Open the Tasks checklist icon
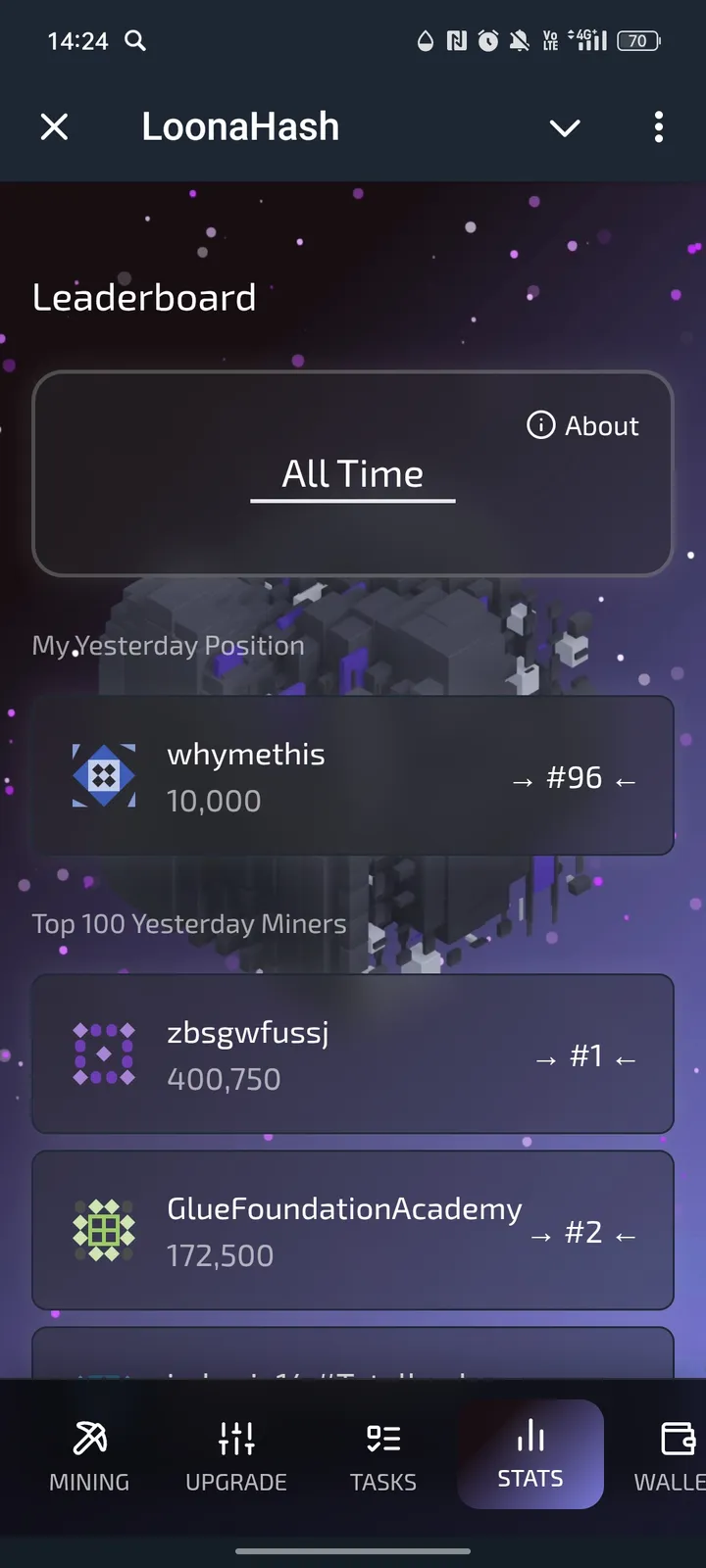706x1568 pixels. 382,1439
